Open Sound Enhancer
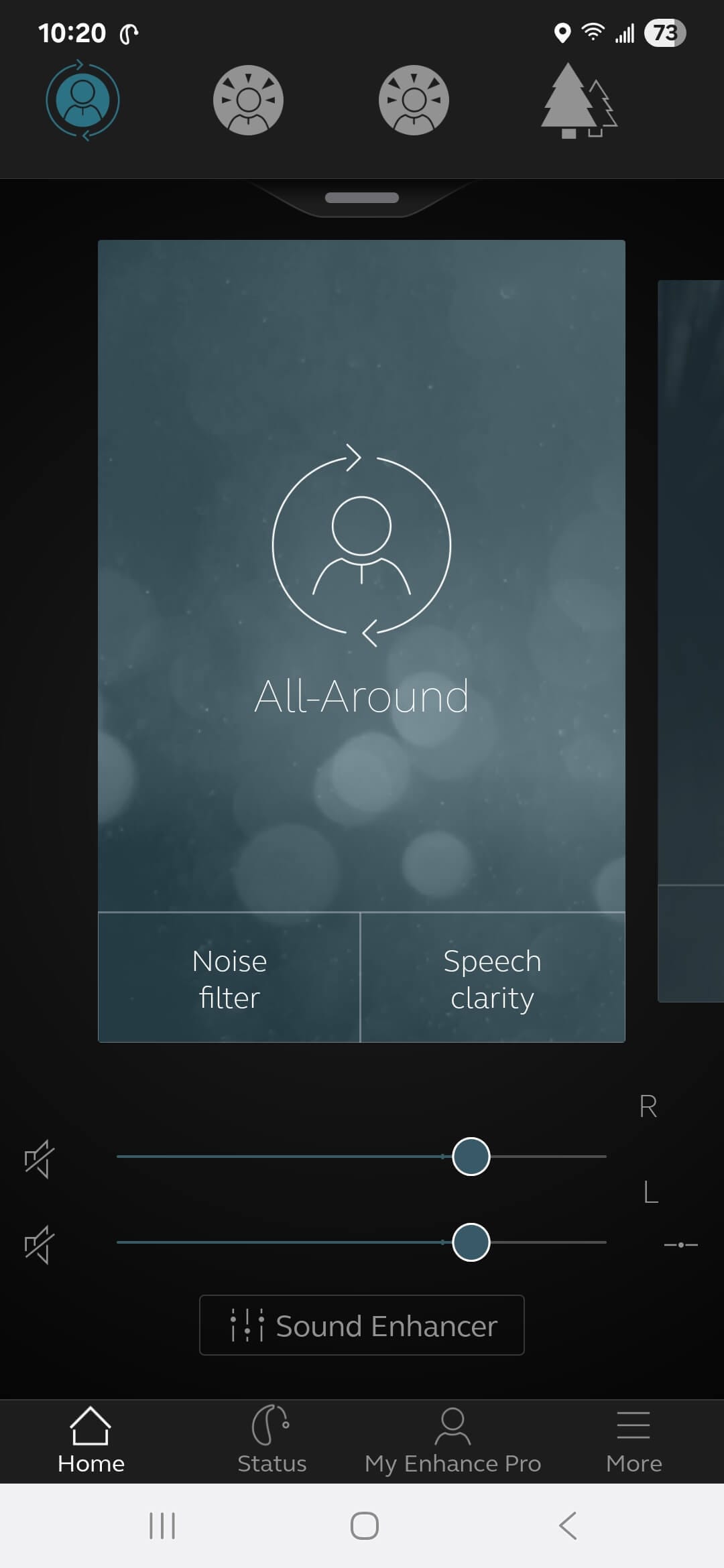 click(362, 1325)
